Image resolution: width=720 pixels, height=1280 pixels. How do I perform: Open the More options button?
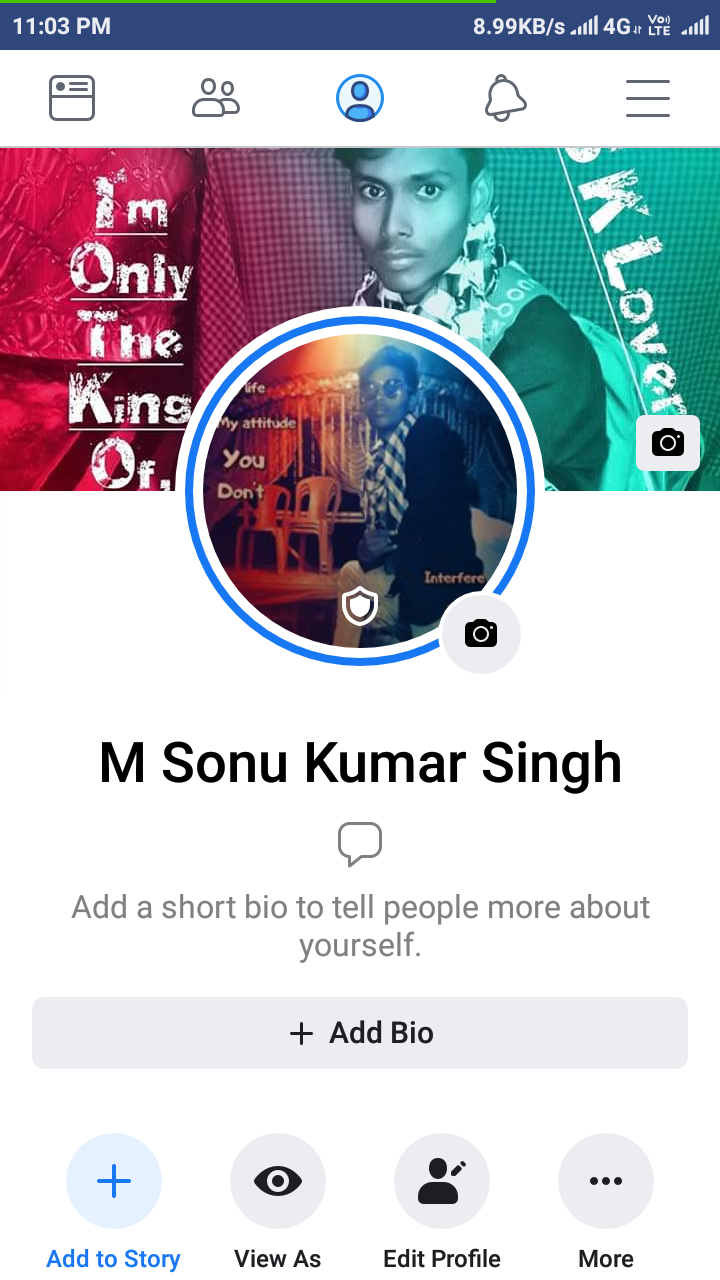click(x=606, y=1181)
